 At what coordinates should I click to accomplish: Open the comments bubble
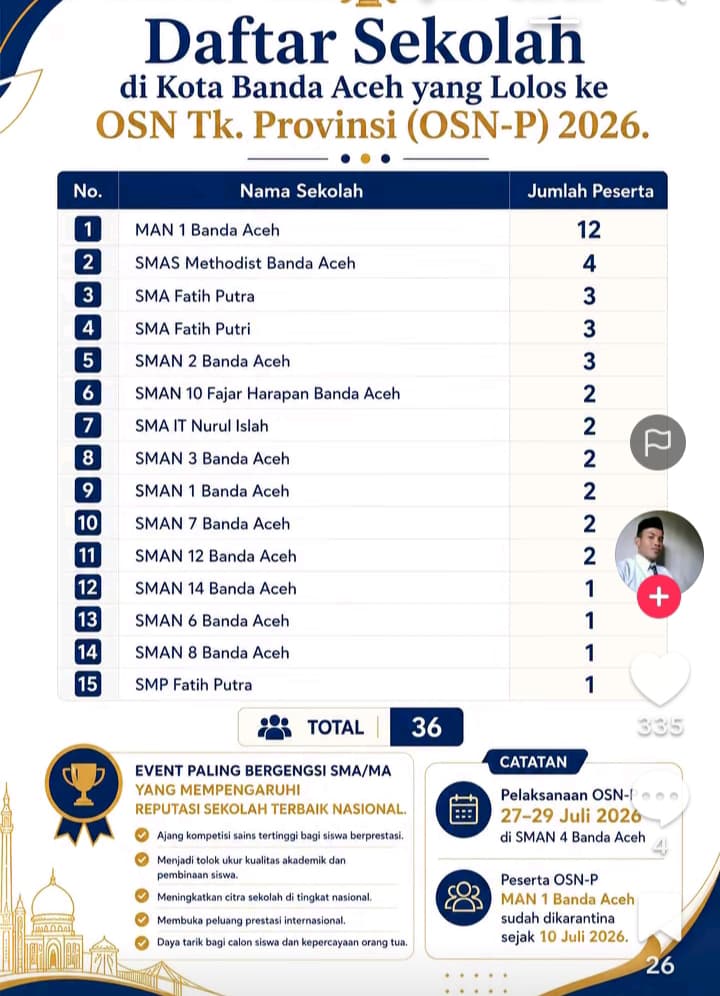point(660,800)
